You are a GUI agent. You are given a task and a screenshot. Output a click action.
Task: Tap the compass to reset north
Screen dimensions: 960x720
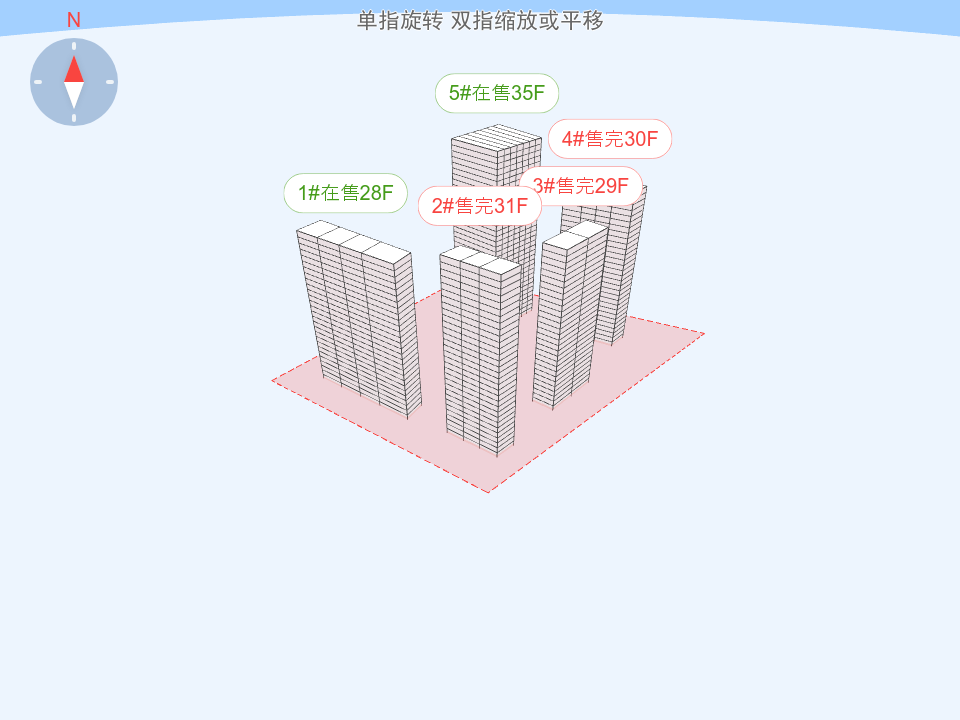point(74,82)
